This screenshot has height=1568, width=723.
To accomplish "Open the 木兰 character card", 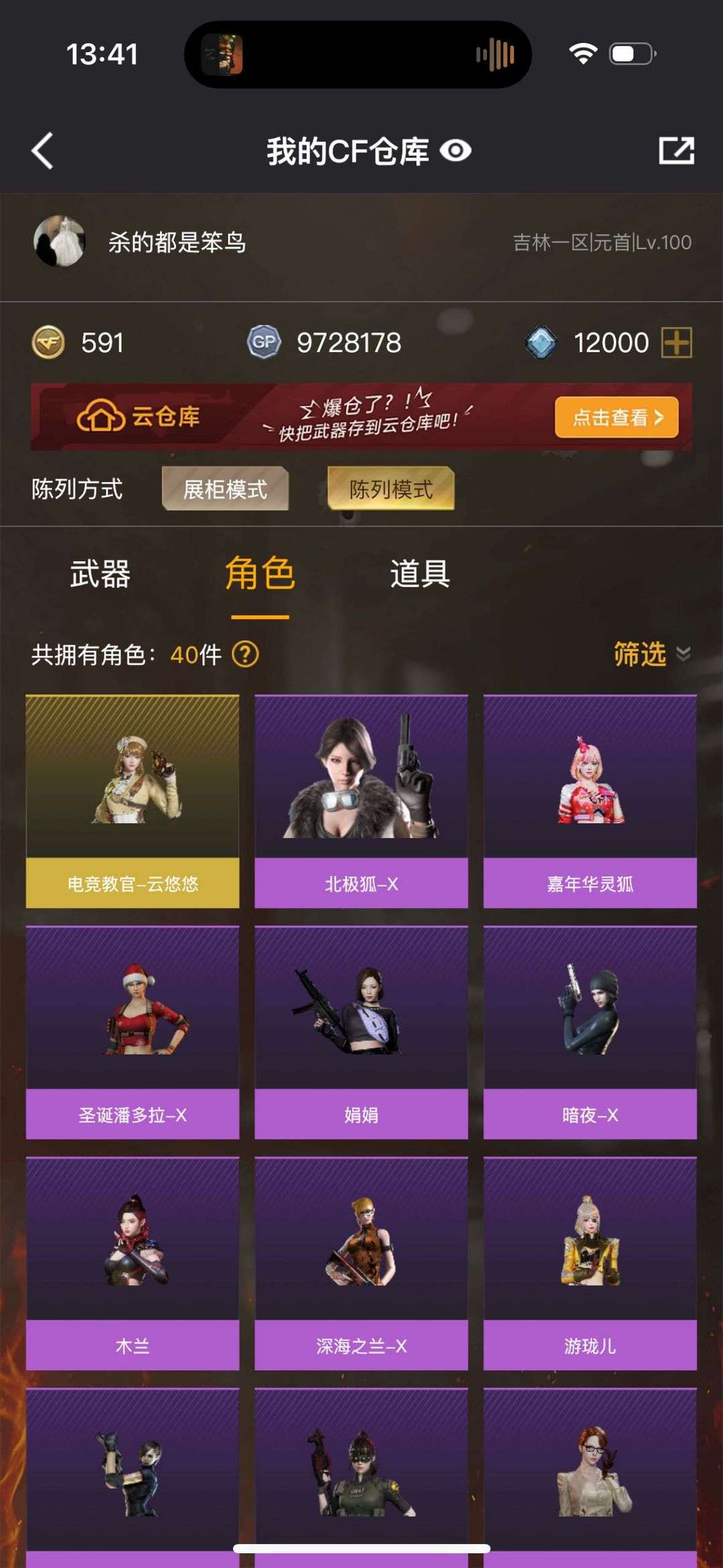I will click(x=133, y=1263).
